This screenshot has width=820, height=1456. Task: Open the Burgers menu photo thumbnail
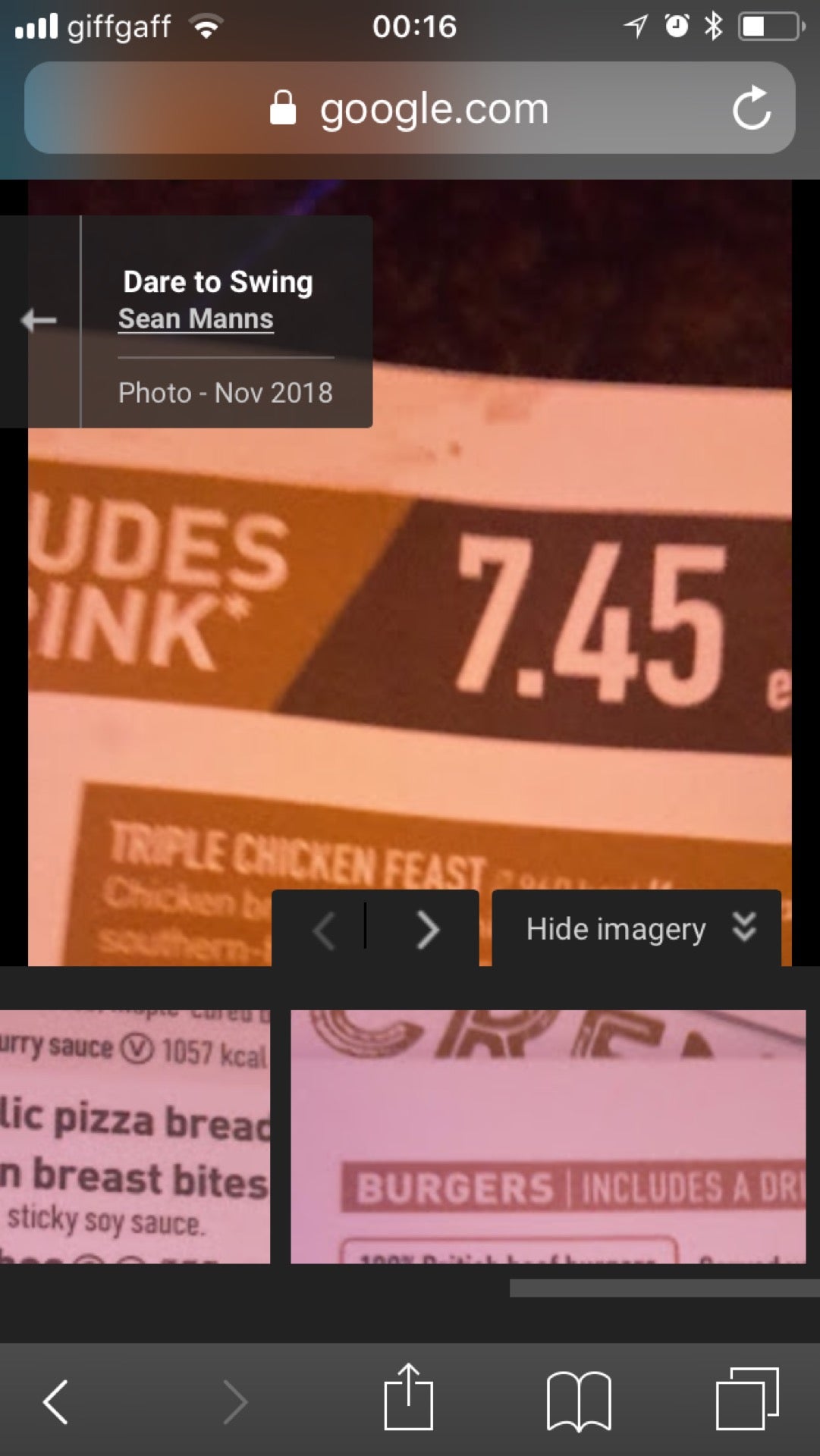tap(548, 1136)
